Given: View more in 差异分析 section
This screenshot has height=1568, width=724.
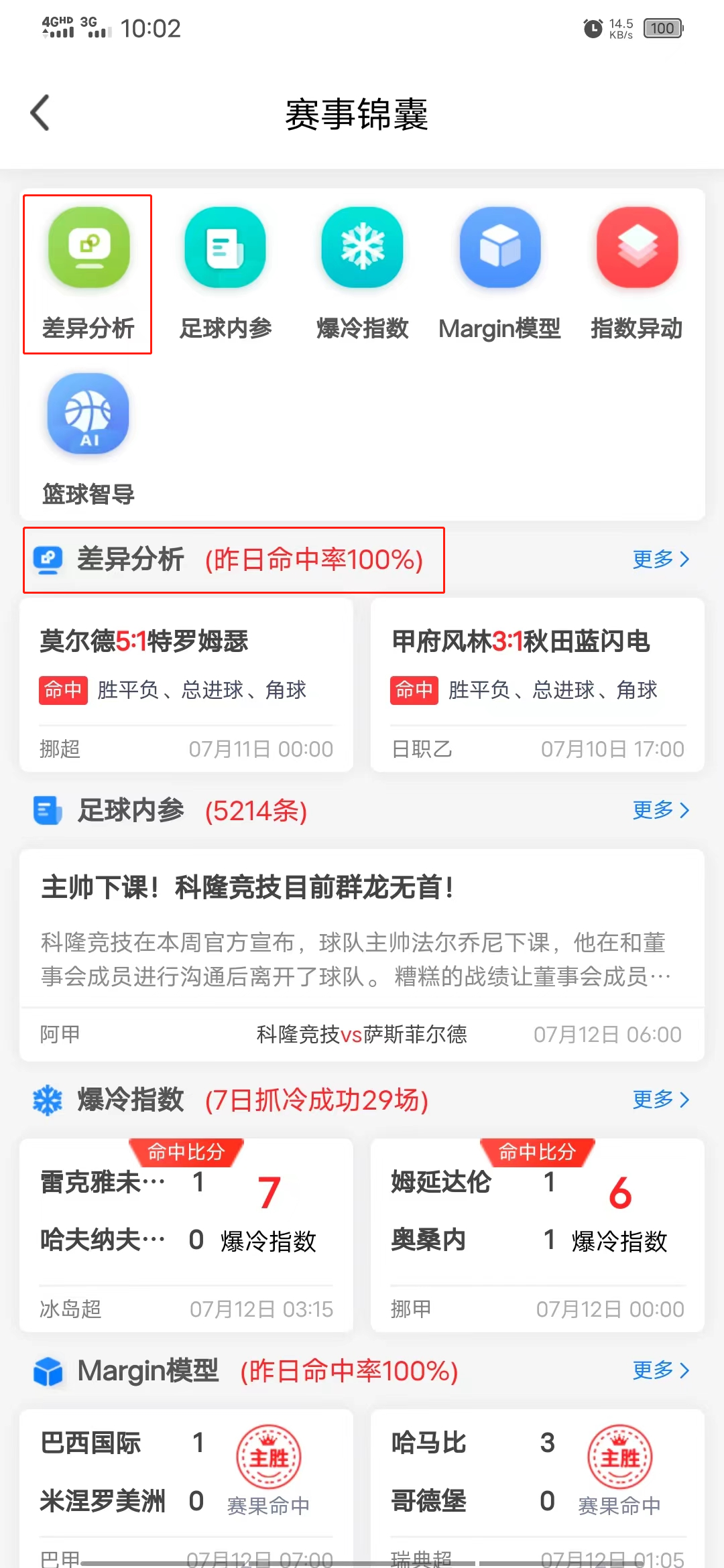Looking at the screenshot, I should click(660, 559).
